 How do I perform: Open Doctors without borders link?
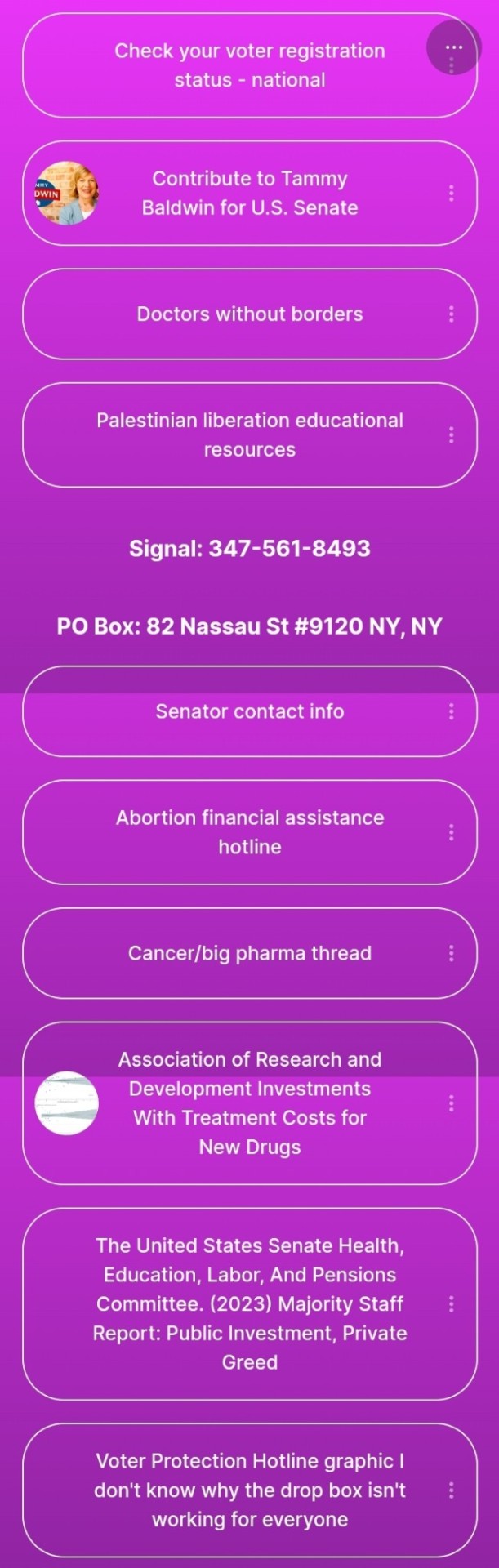[x=249, y=314]
